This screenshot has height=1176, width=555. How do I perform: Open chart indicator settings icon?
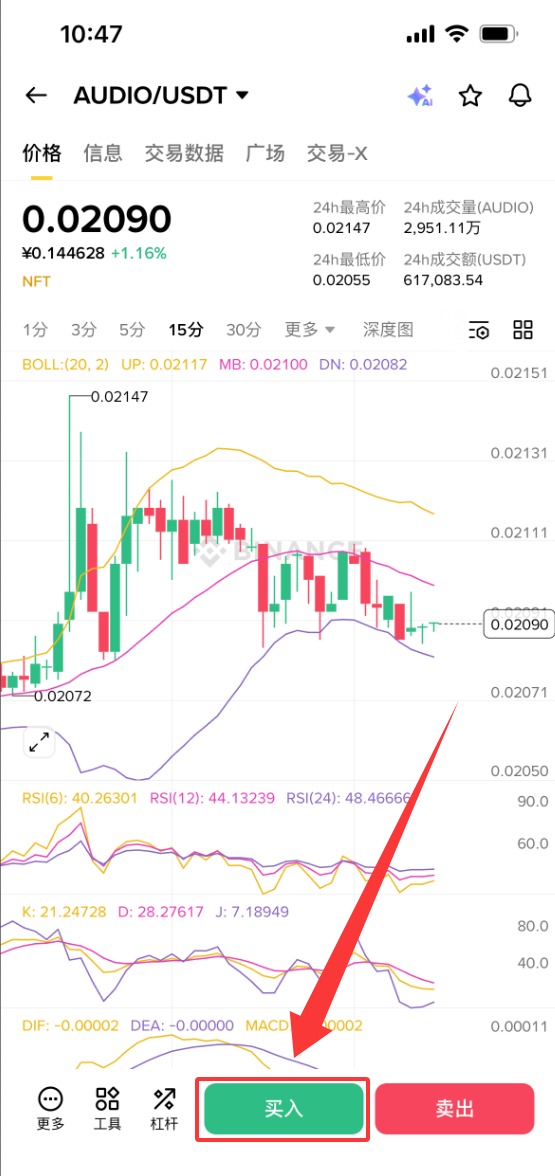478,330
